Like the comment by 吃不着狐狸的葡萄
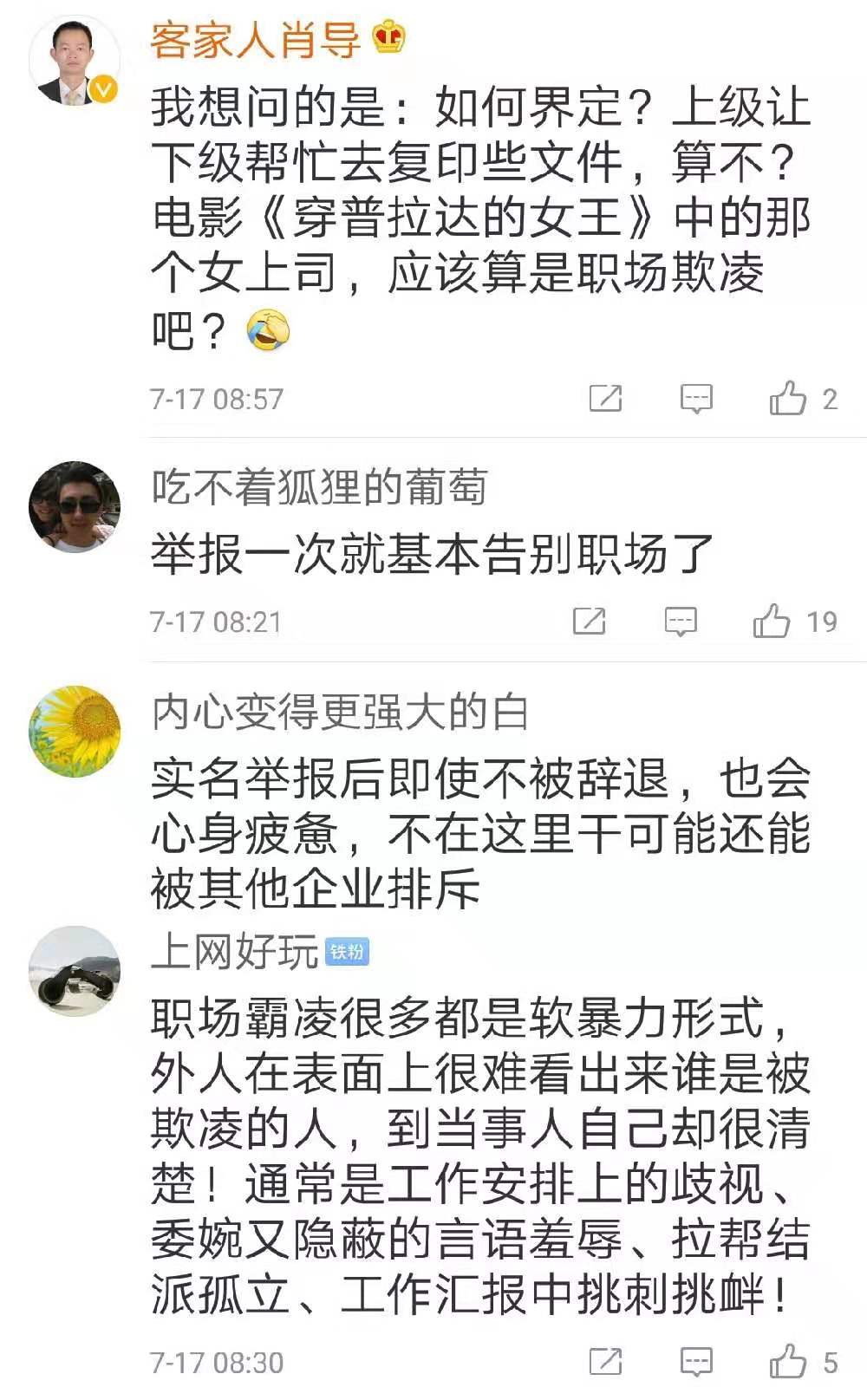This screenshot has width=867, height=1400. 771,622
